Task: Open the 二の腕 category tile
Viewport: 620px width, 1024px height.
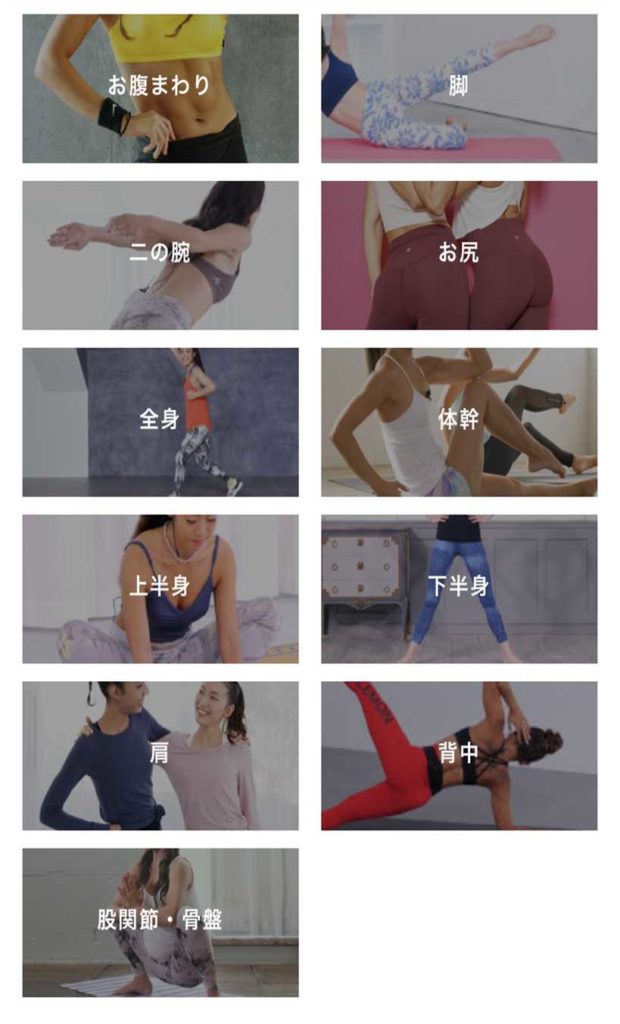Action: click(x=160, y=254)
